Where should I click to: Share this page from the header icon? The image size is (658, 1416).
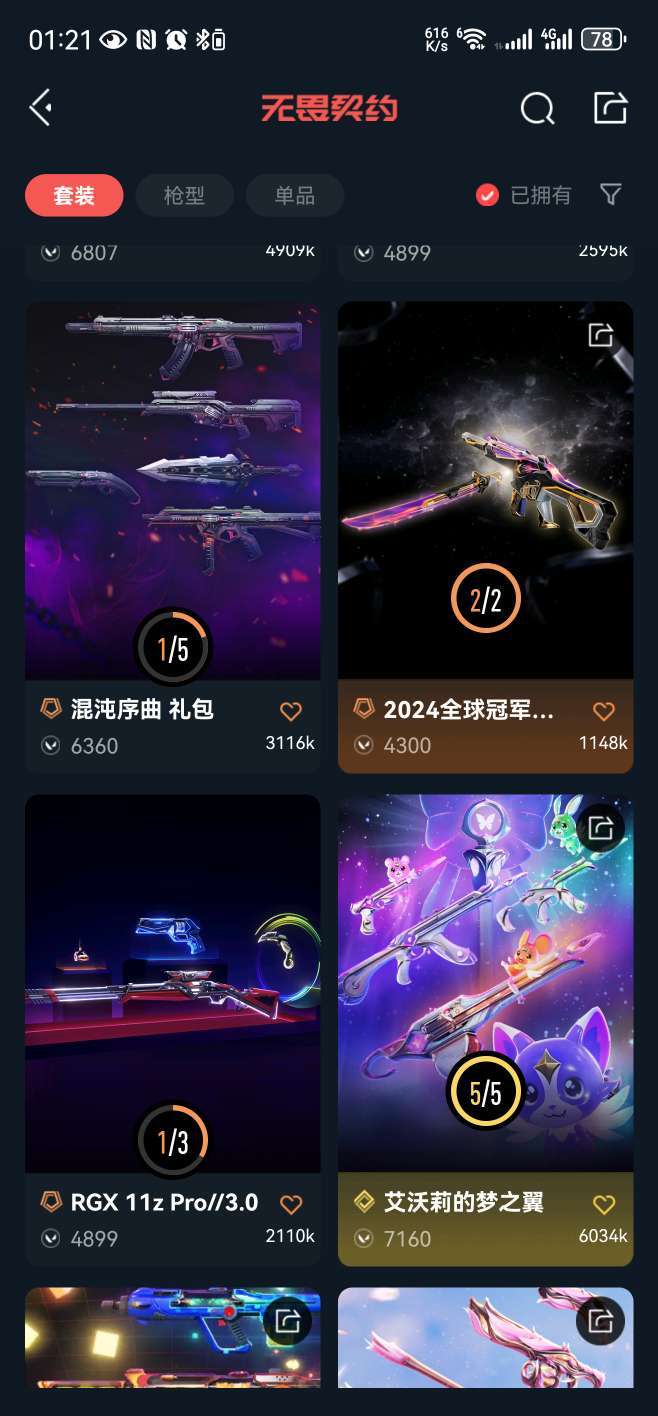610,108
